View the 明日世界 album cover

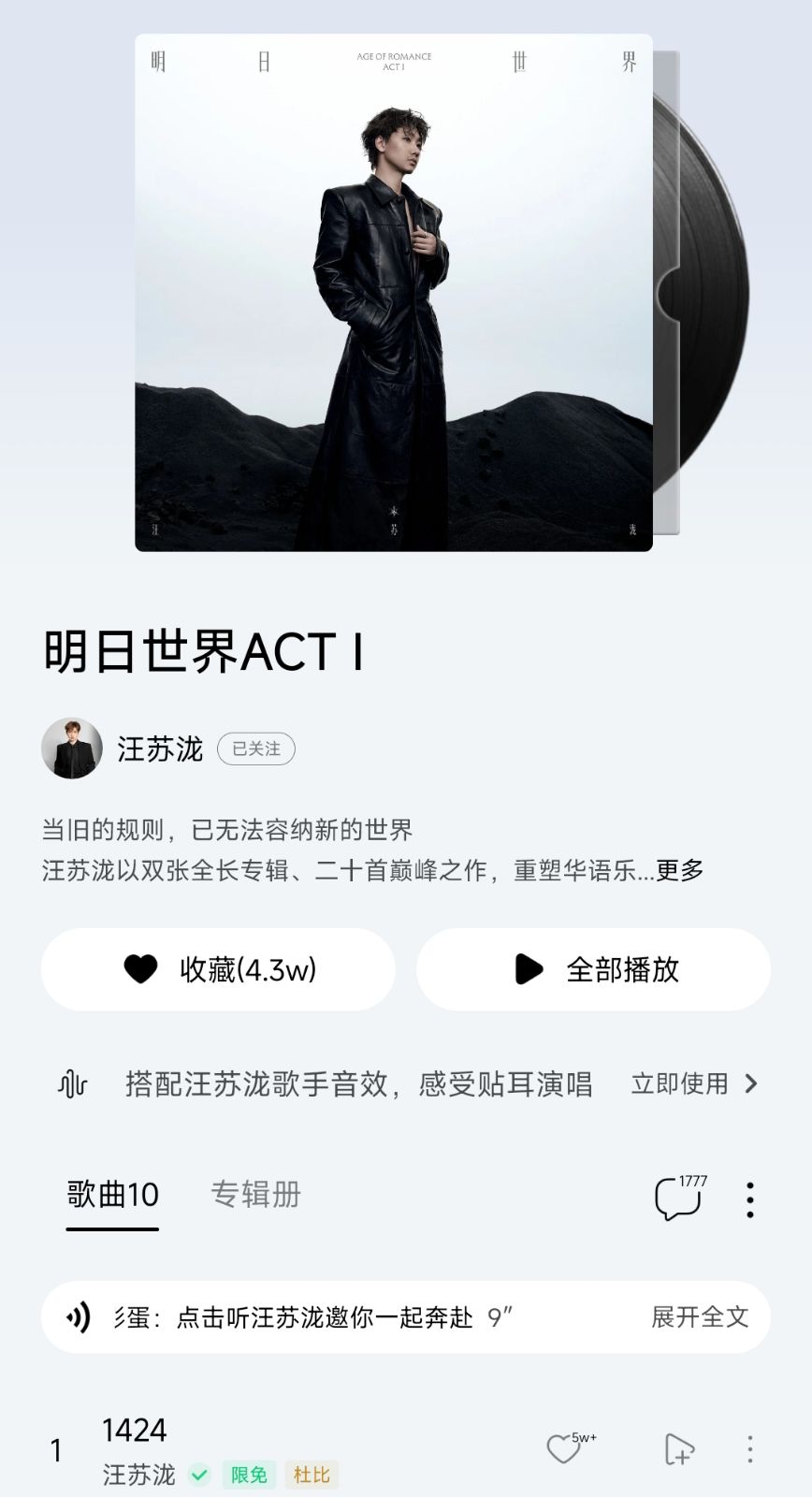click(x=394, y=293)
